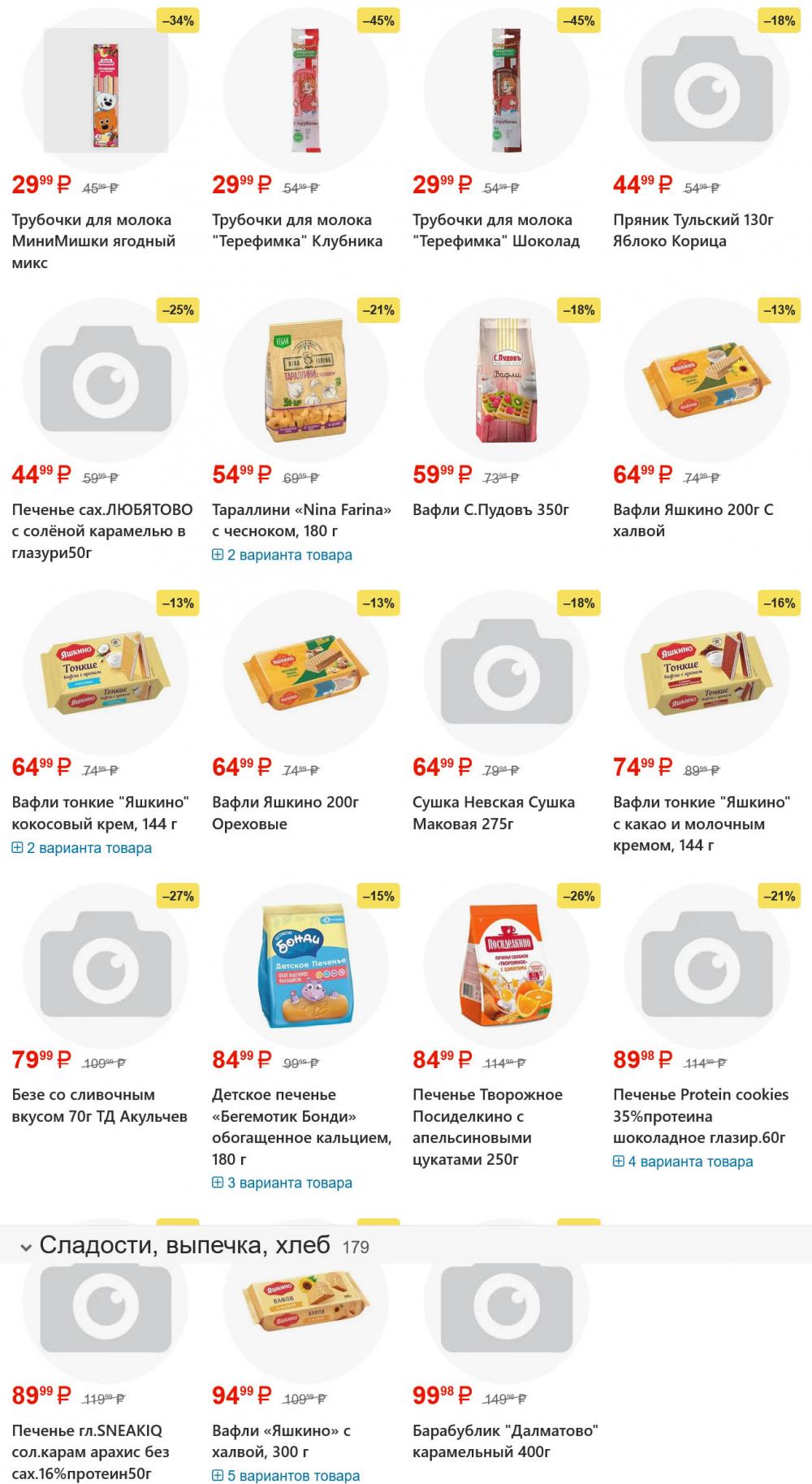Open Барабублик Далматово карамельный 400г
Viewport: 812px width, 1484px height.
coord(504,1440)
